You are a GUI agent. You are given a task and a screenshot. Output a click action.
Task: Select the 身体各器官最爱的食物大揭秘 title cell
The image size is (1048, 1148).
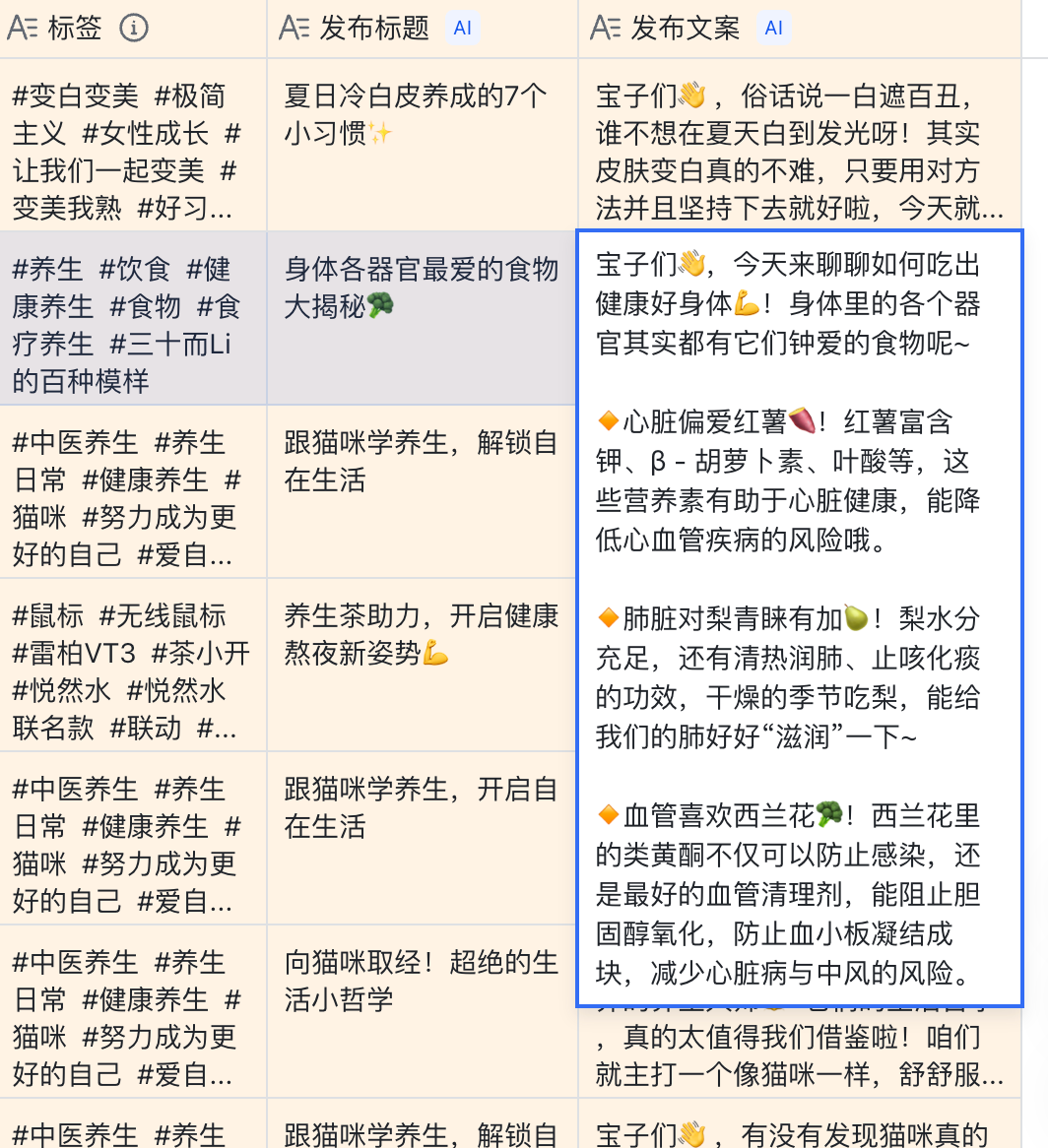(422, 317)
